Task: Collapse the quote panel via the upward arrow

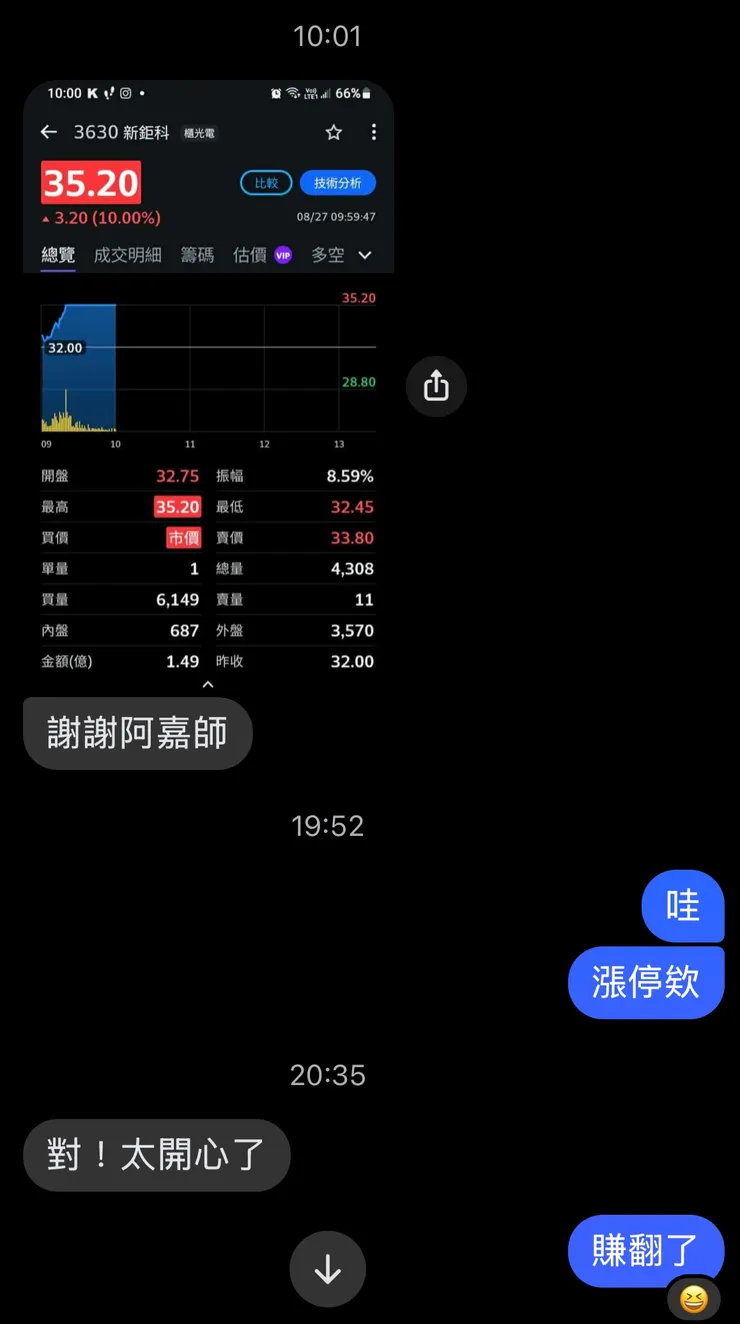Action: (208, 684)
